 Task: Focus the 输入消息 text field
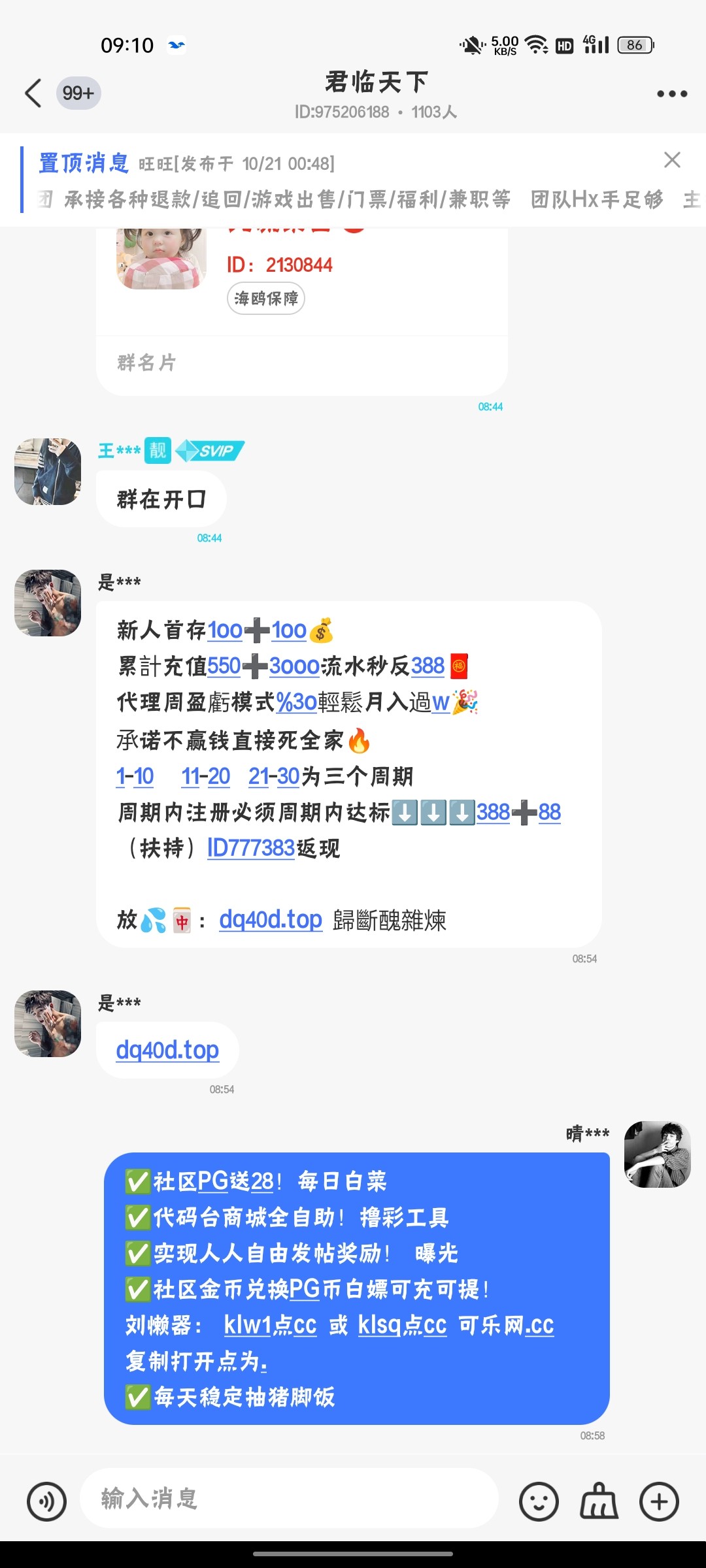[288, 1498]
